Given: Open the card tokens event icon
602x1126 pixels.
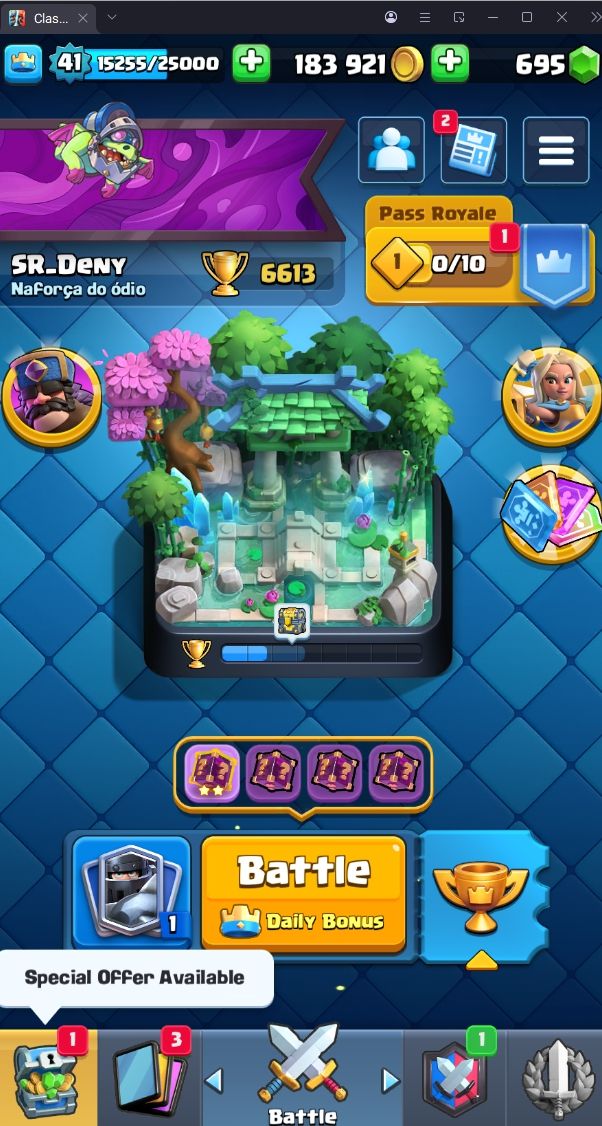Looking at the screenshot, I should [x=551, y=514].
